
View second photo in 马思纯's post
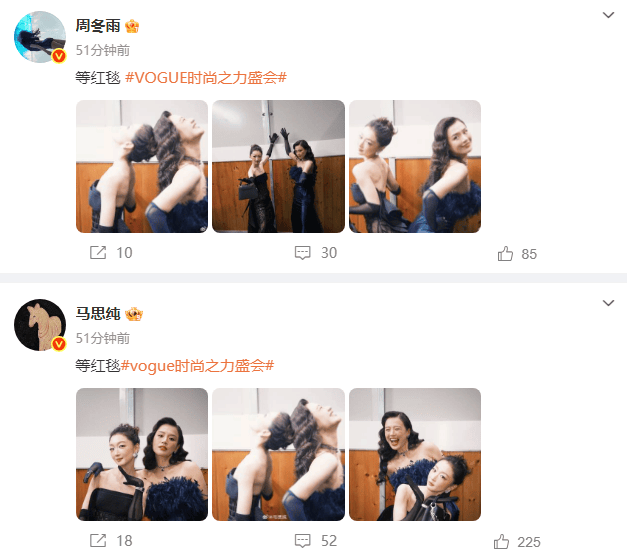(278, 454)
